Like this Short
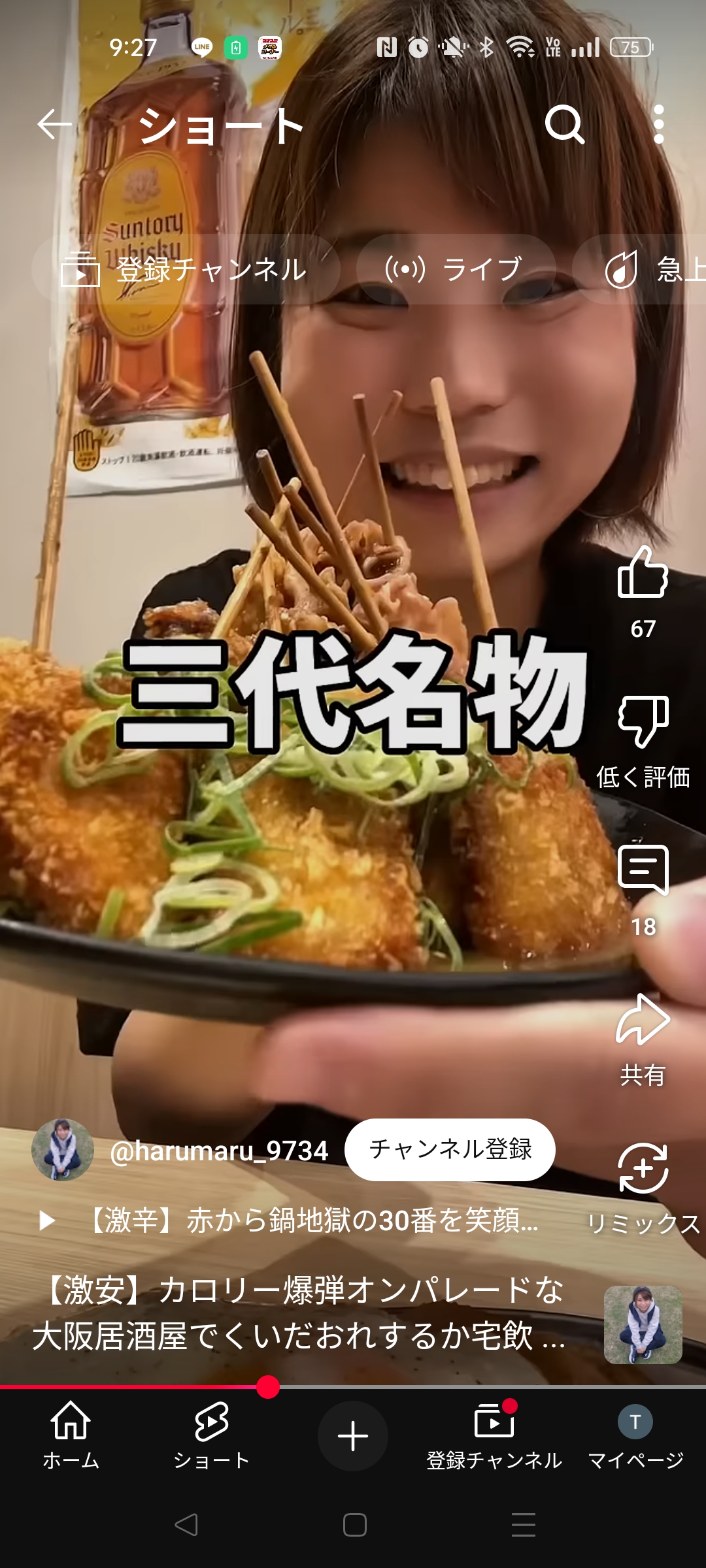Viewport: 706px width, 1568px height. 643,574
